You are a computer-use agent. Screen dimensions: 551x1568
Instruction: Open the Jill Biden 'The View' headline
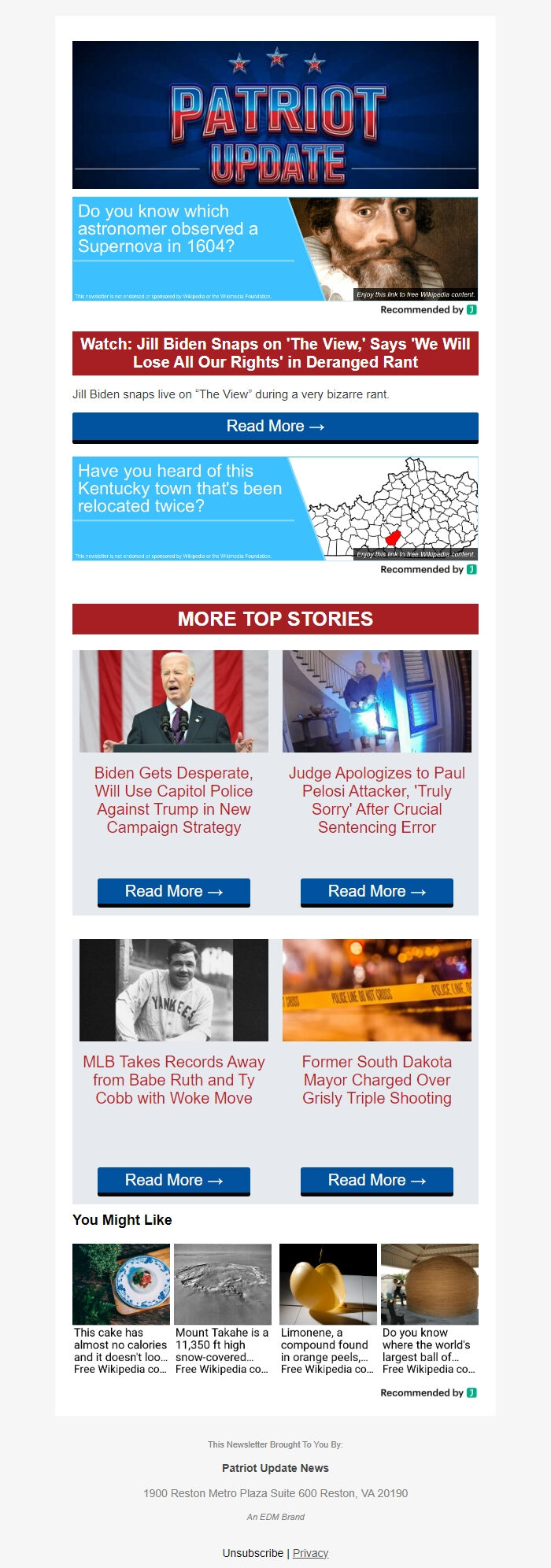point(275,353)
